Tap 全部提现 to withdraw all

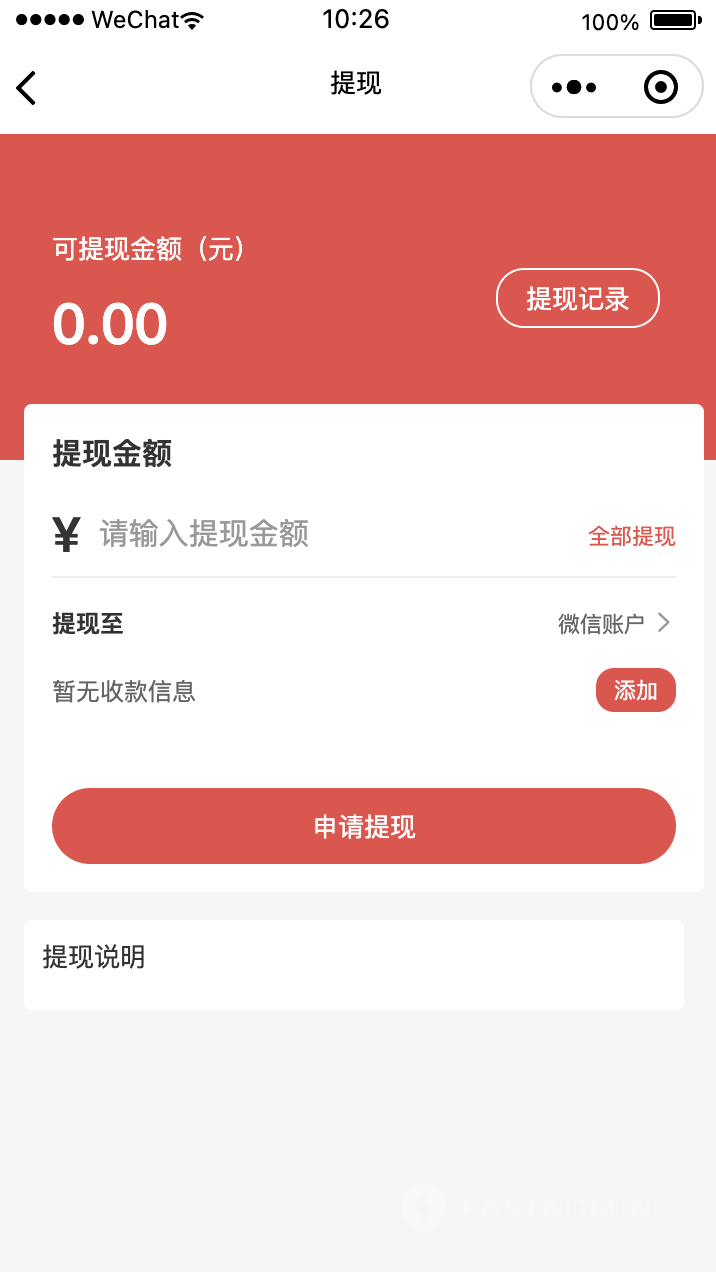point(631,537)
